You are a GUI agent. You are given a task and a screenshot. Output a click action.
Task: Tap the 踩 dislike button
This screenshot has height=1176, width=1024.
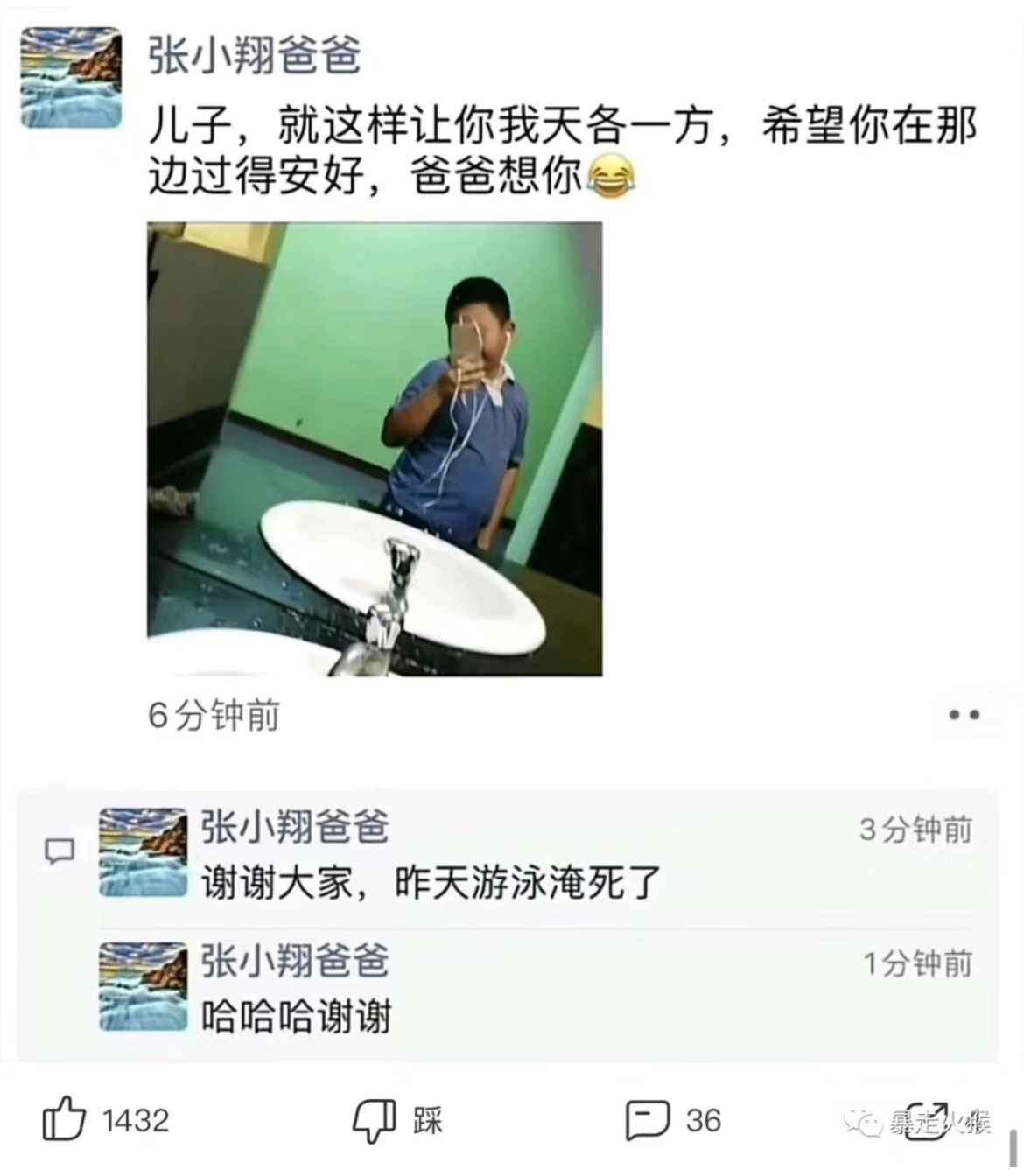(x=376, y=1120)
